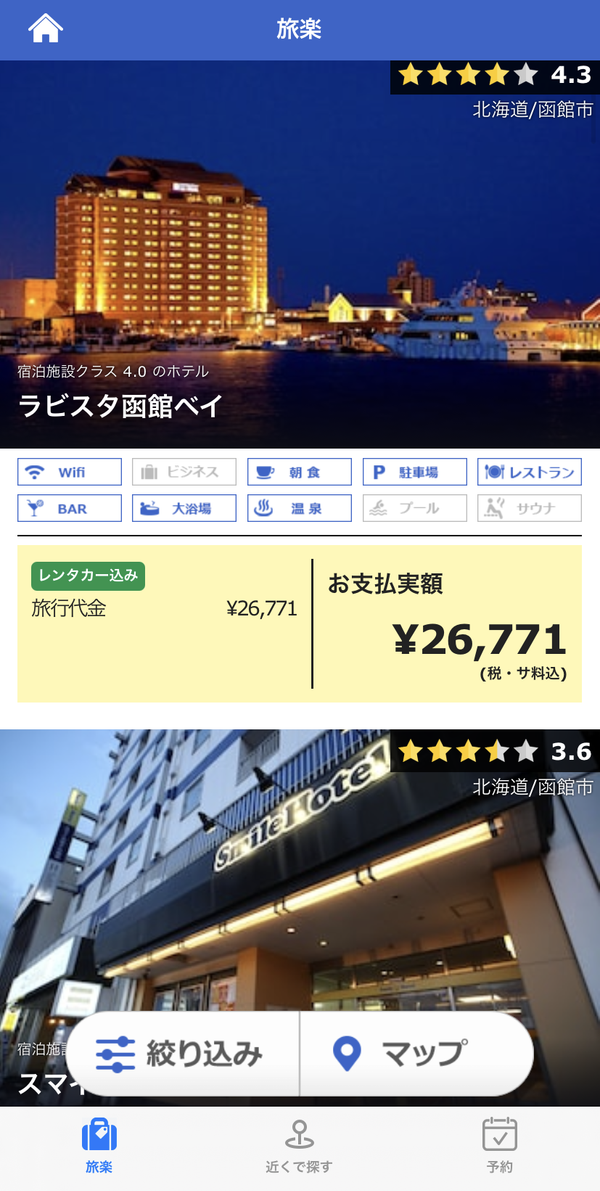Tap the home icon in the header
Image resolution: width=600 pixels, height=1191 pixels.
(x=46, y=30)
